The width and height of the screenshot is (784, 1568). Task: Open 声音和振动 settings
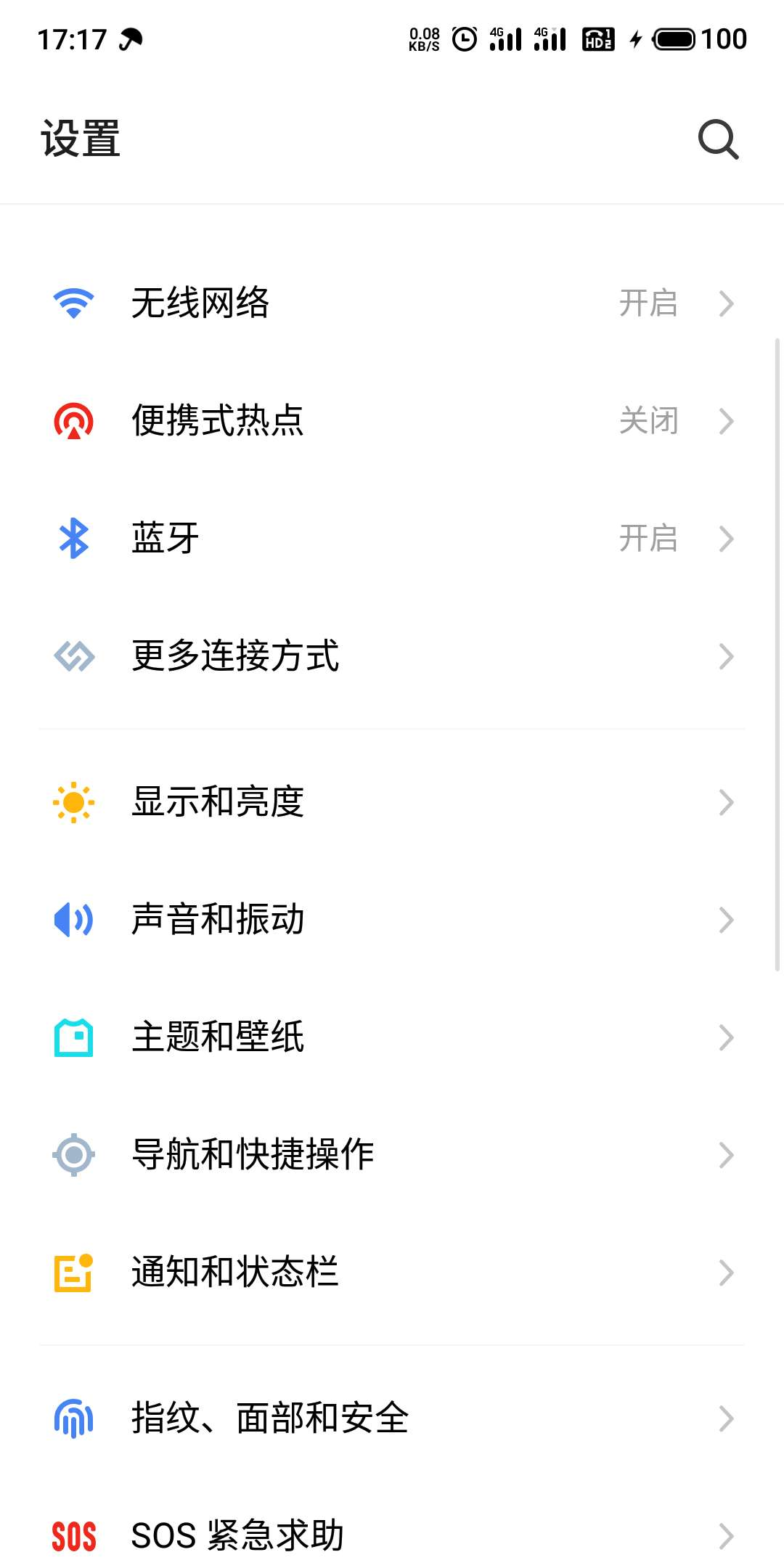[x=392, y=920]
